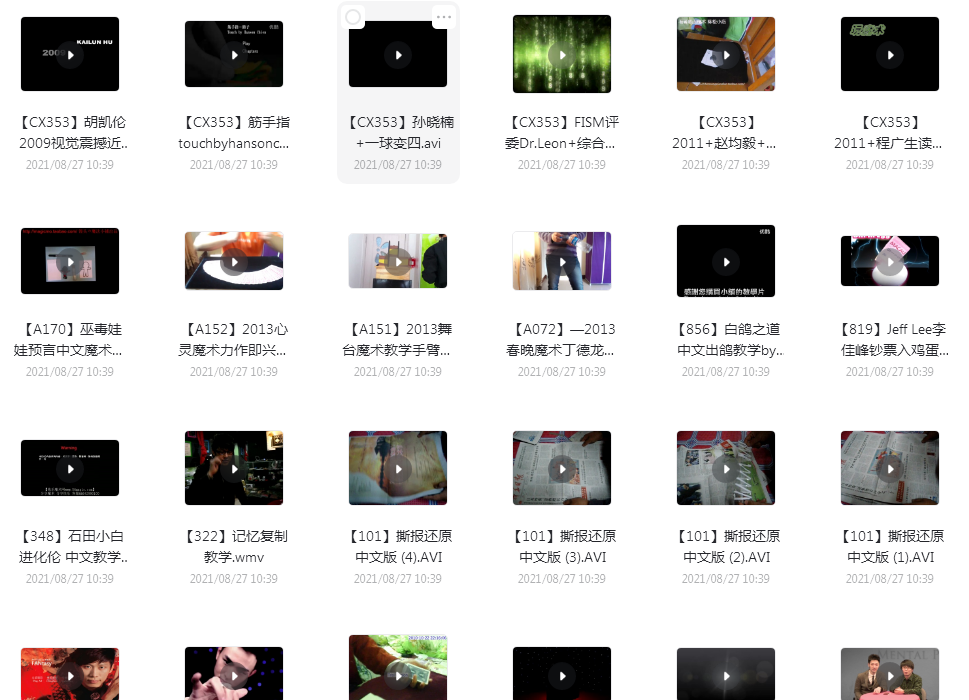The height and width of the screenshot is (700, 969).
Task: Open 【CX353】2011+程广生 video
Action: click(890, 55)
